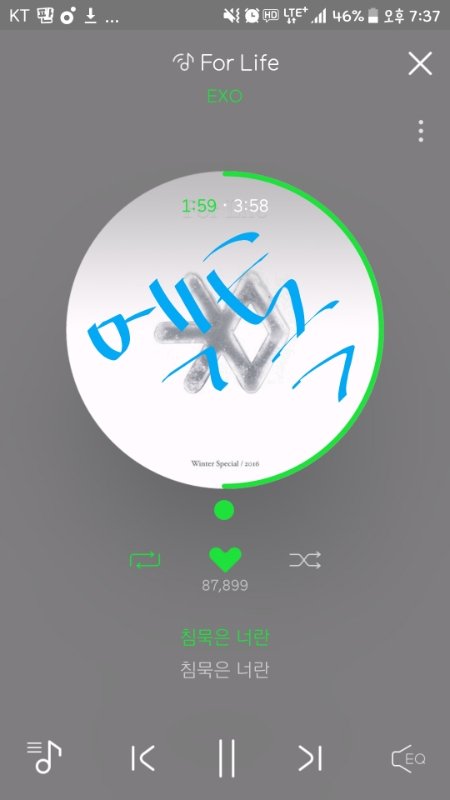This screenshot has width=450, height=800.
Task: Close the For Life player screen
Action: point(420,64)
